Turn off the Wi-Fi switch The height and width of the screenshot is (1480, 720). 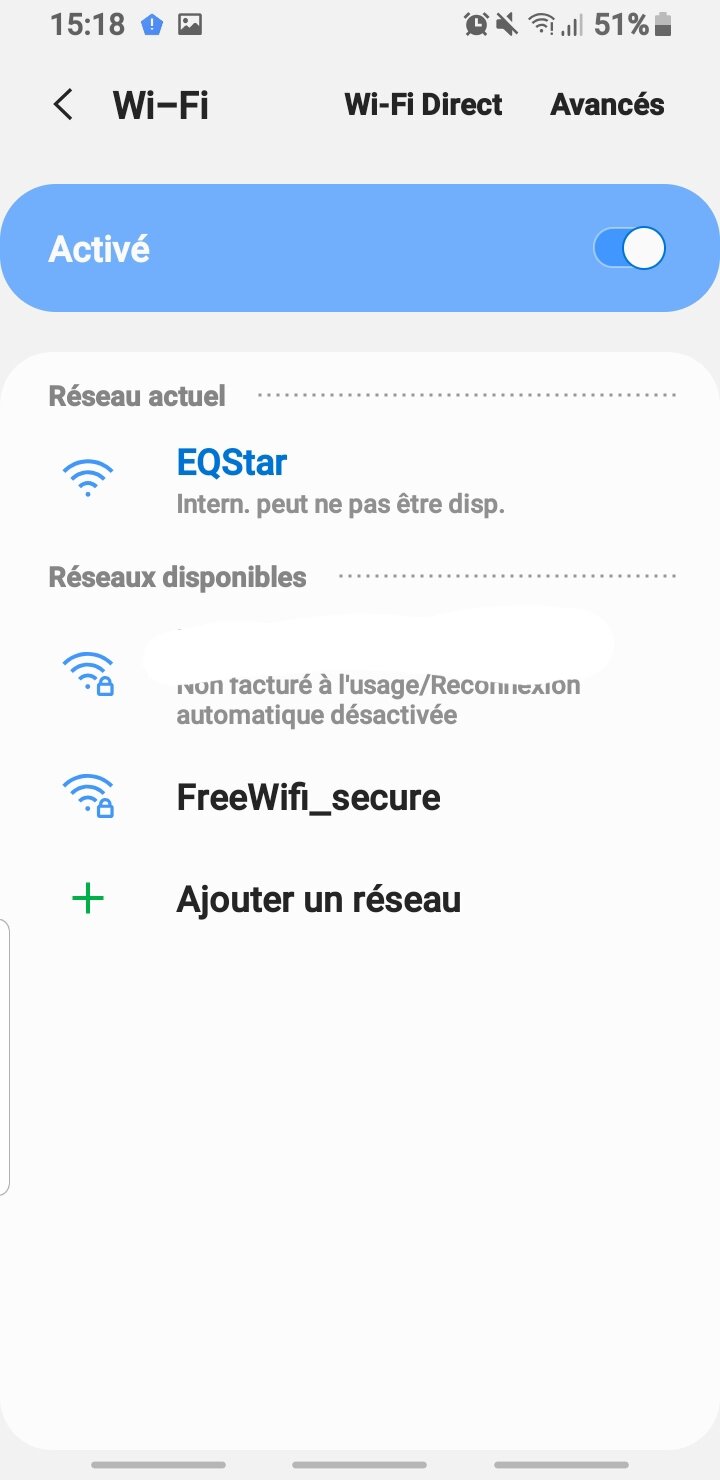[x=629, y=248]
